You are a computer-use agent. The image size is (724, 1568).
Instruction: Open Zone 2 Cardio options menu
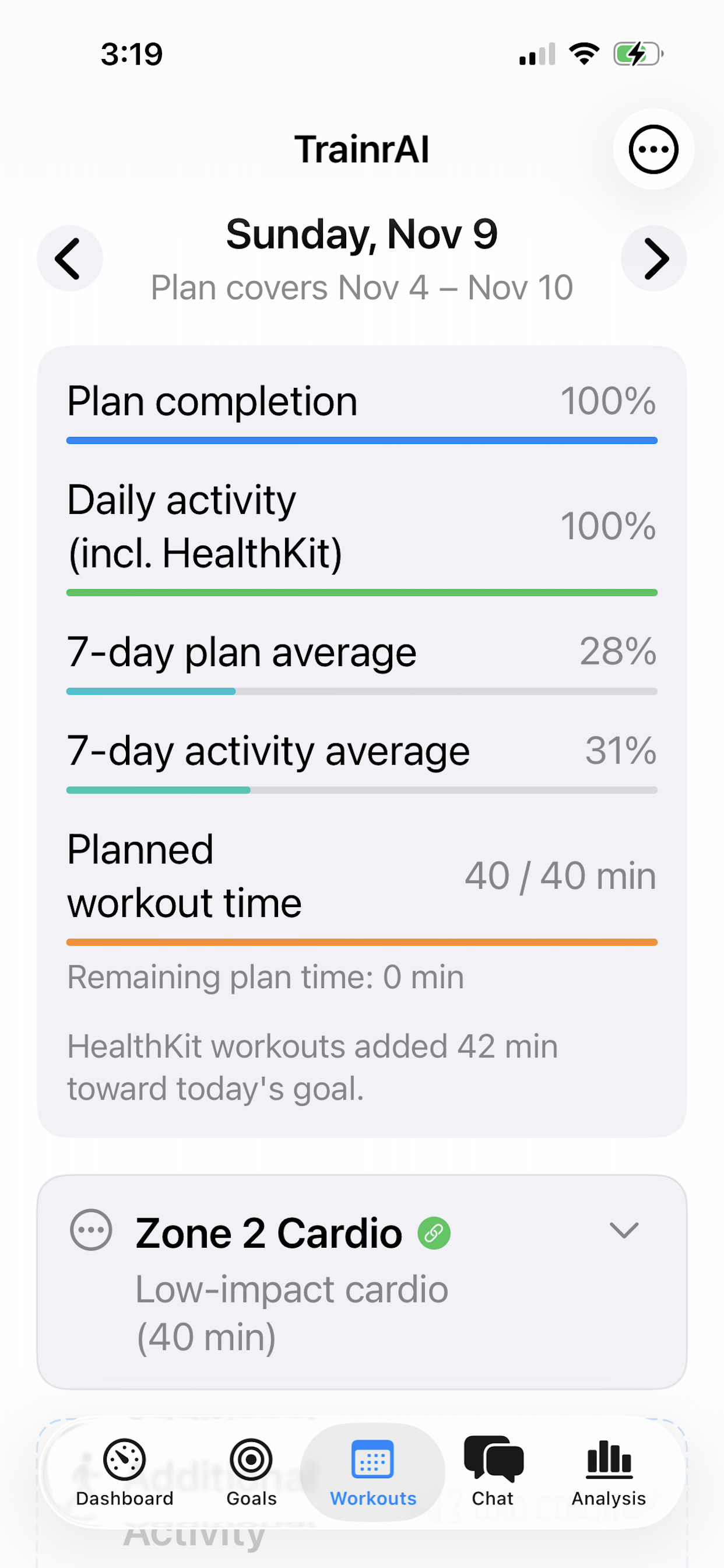[92, 1230]
